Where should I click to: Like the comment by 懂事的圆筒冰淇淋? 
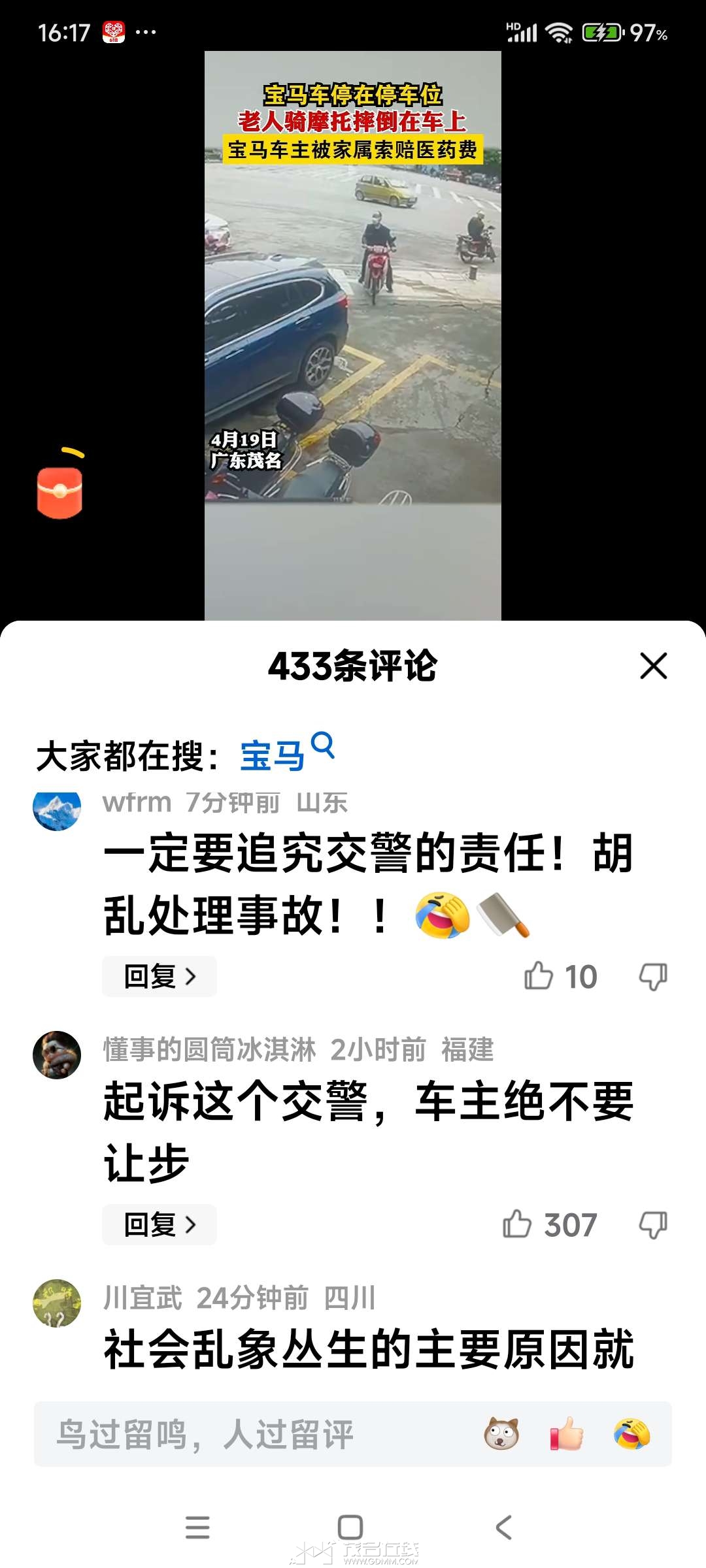tap(518, 1224)
